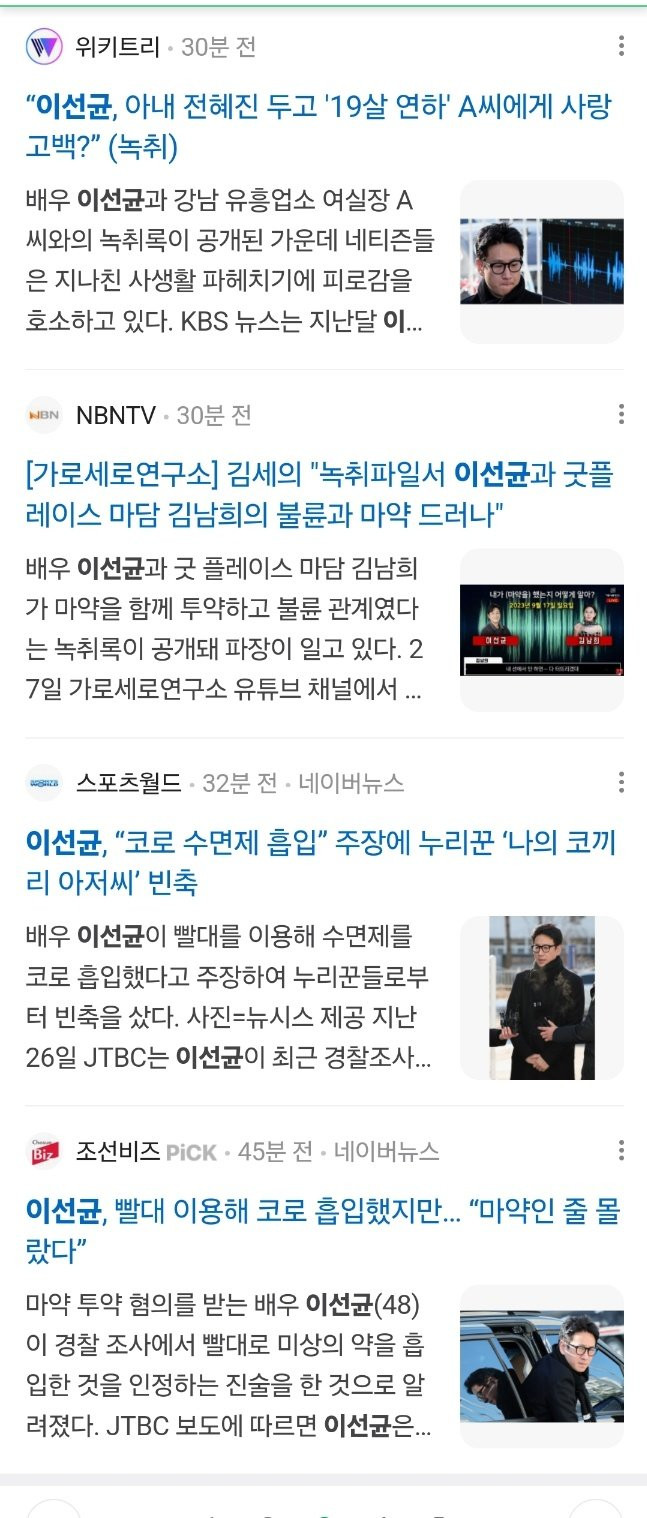Tap the car photo thumbnail in 조선비즈 article
647x1518 pixels.
tap(541, 1366)
